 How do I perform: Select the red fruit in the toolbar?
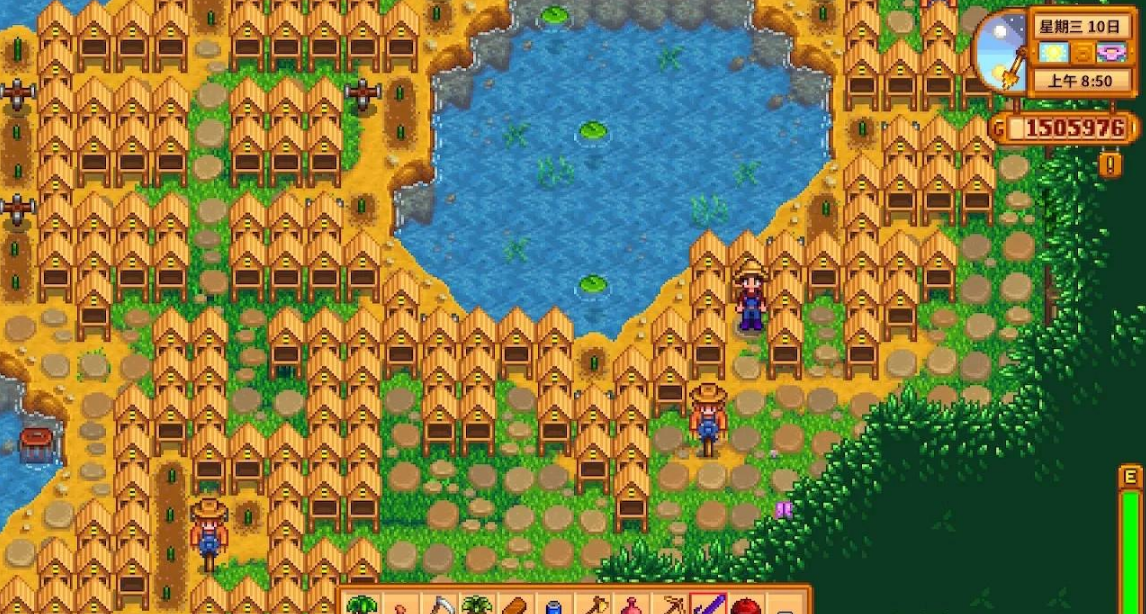click(747, 606)
